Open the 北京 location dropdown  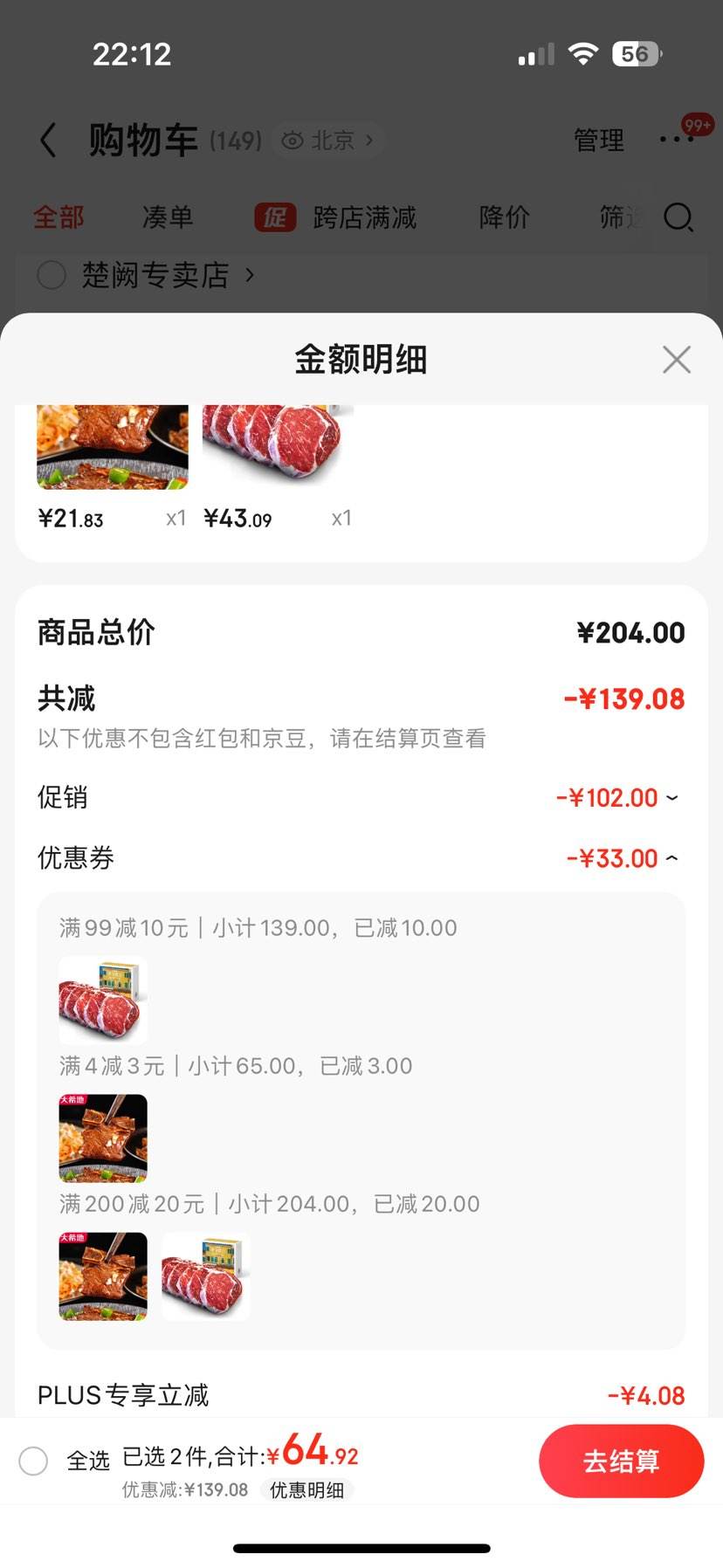pyautogui.click(x=336, y=140)
